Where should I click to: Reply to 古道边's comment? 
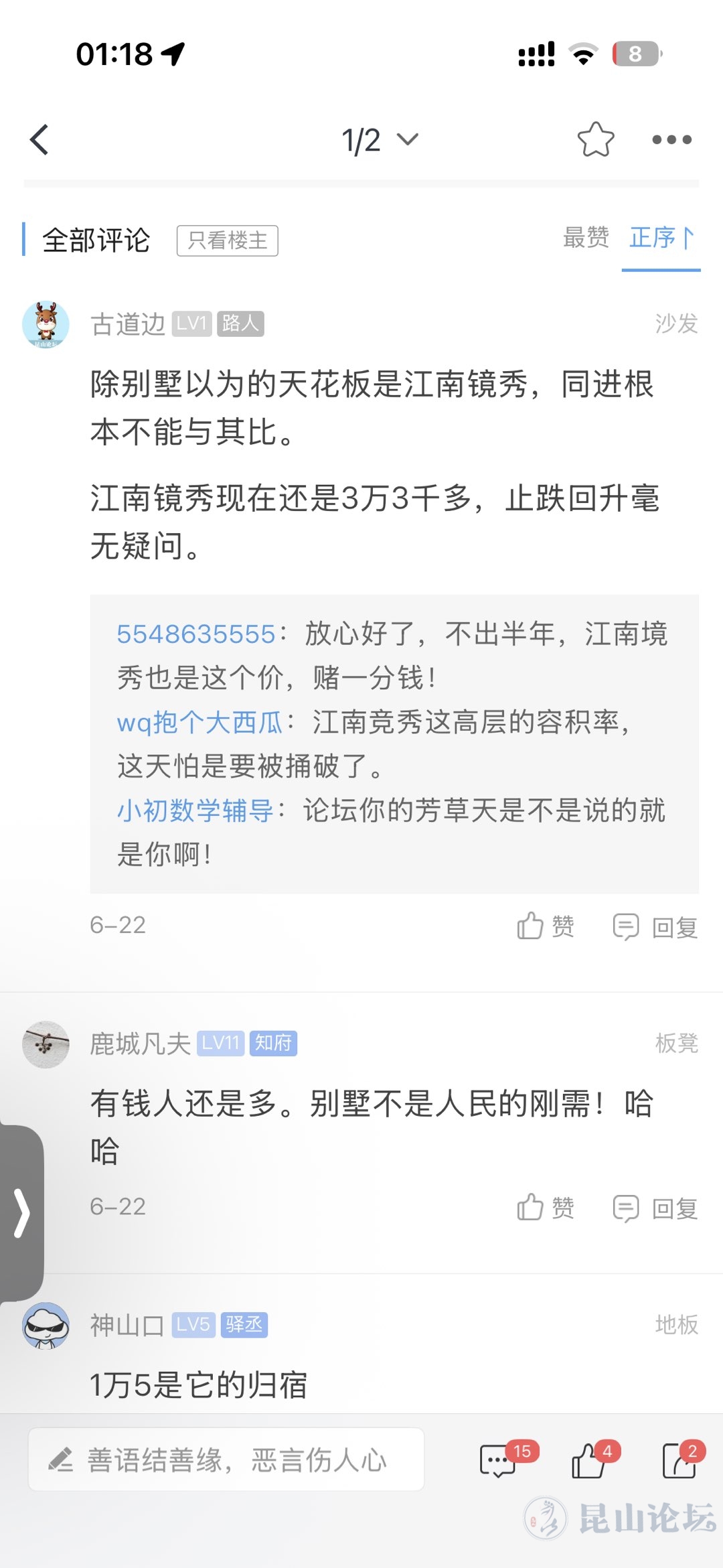655,927
